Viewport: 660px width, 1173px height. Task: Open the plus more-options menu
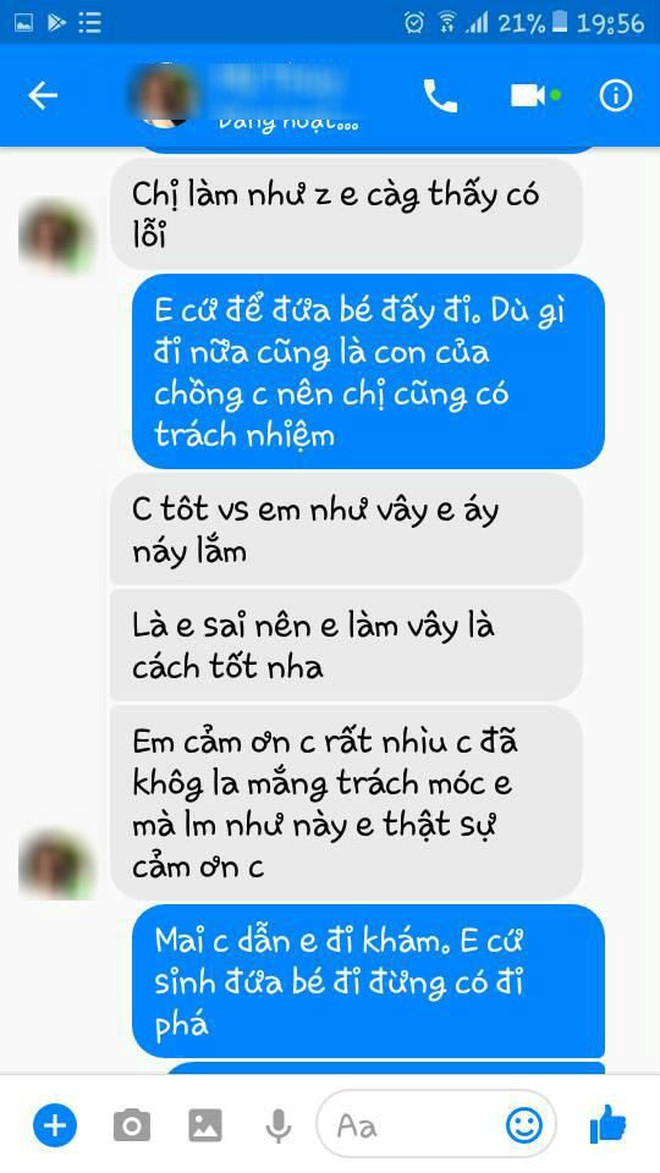[54, 1126]
